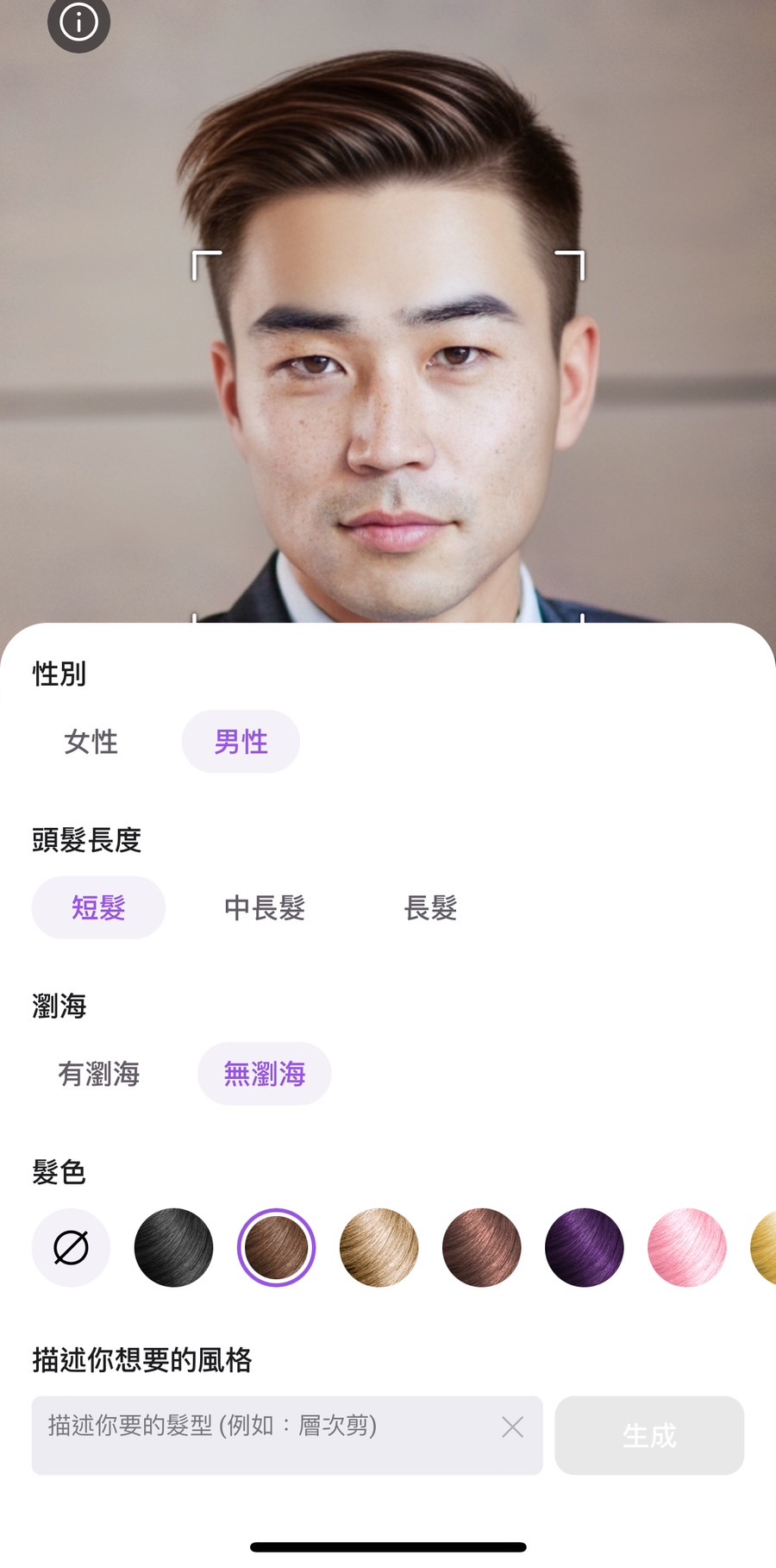Choose 中長髮 hair length

coord(265,907)
